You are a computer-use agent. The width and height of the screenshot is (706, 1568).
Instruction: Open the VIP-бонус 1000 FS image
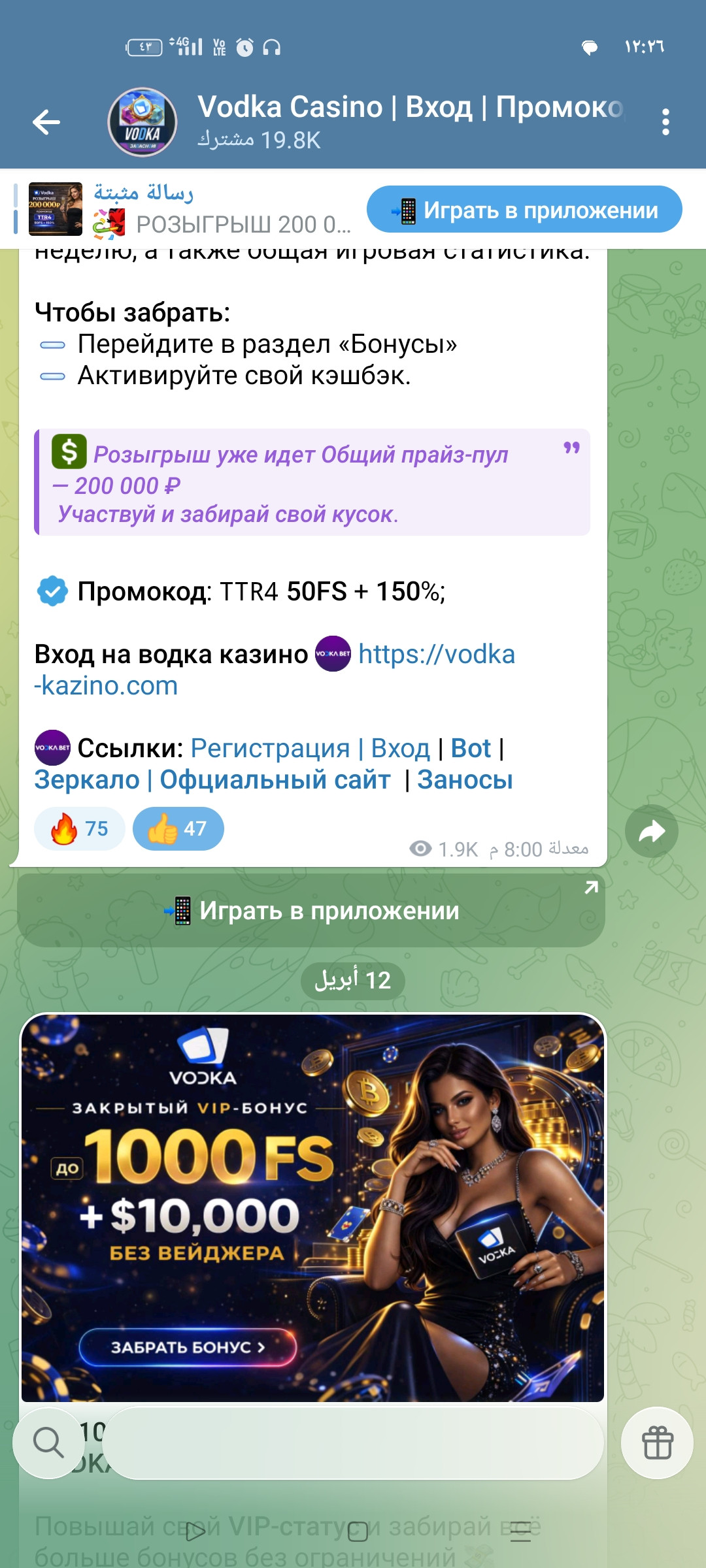click(312, 1208)
